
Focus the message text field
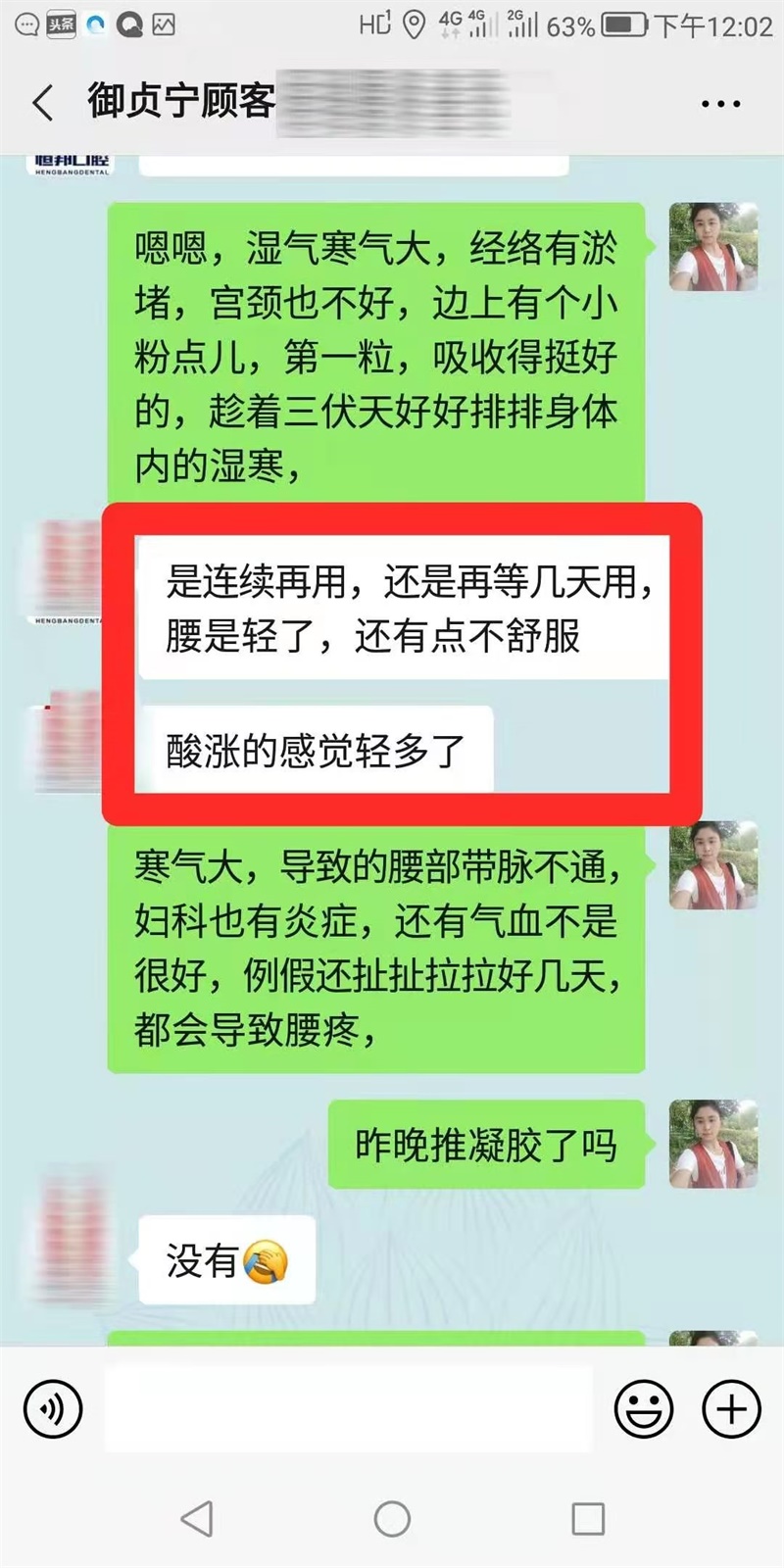[348, 1409]
